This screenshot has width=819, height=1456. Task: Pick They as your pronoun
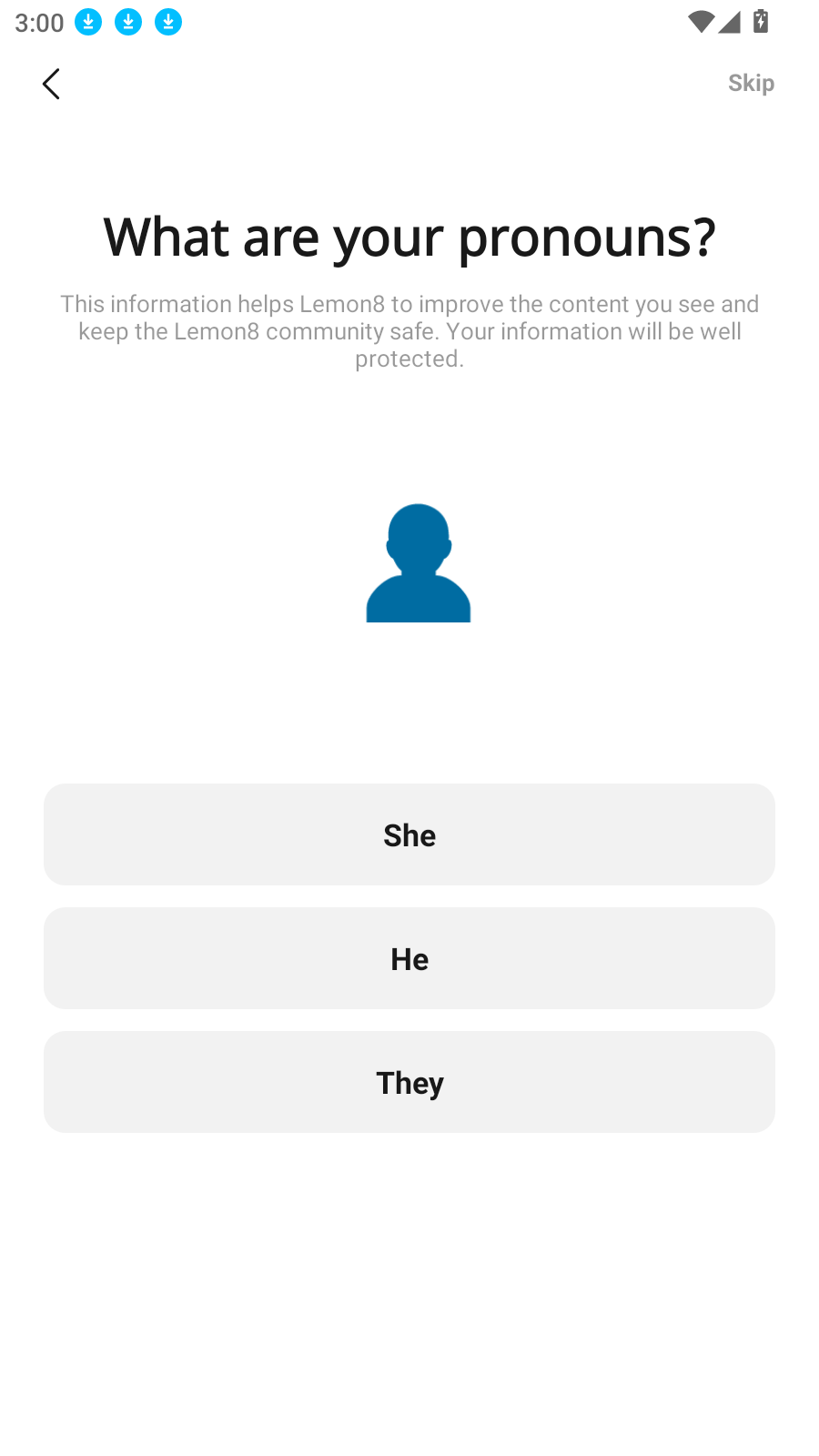point(409,1082)
